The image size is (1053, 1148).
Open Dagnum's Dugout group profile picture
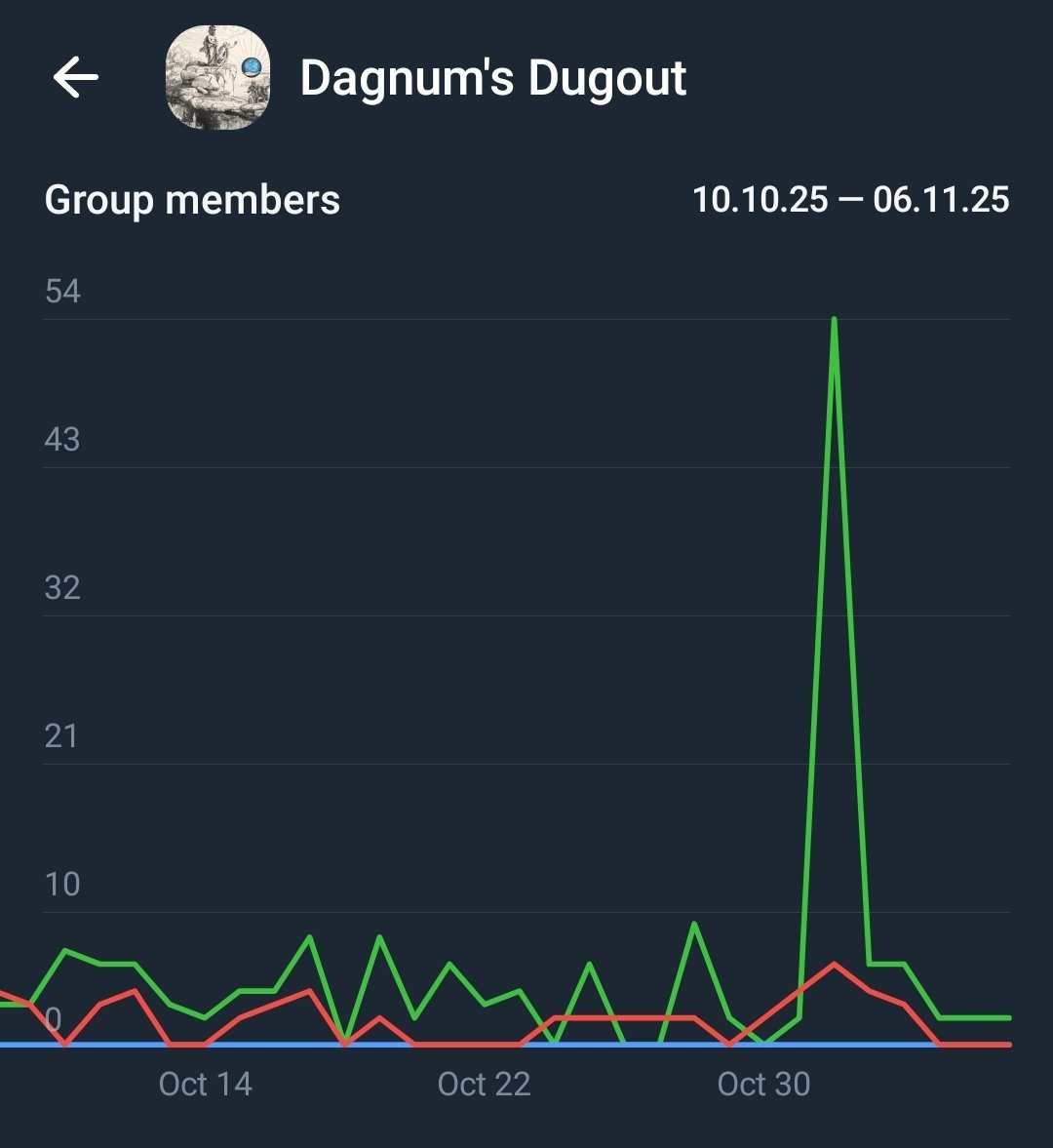click(x=218, y=78)
